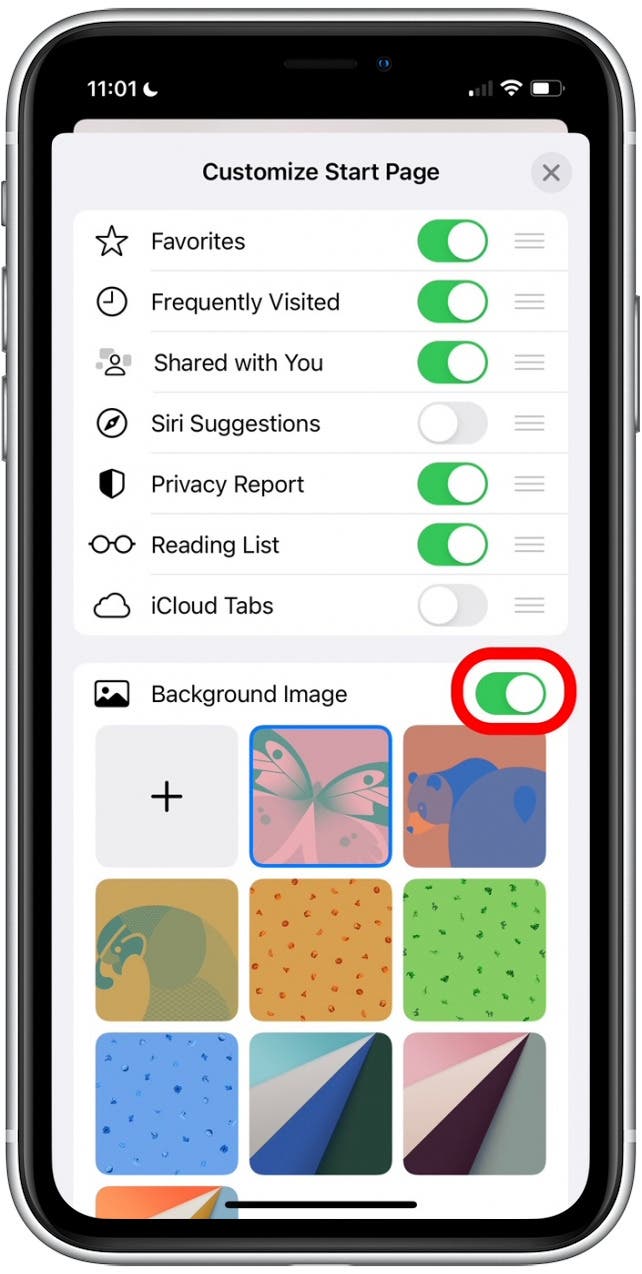Select the orange speckled pattern background

(321, 950)
